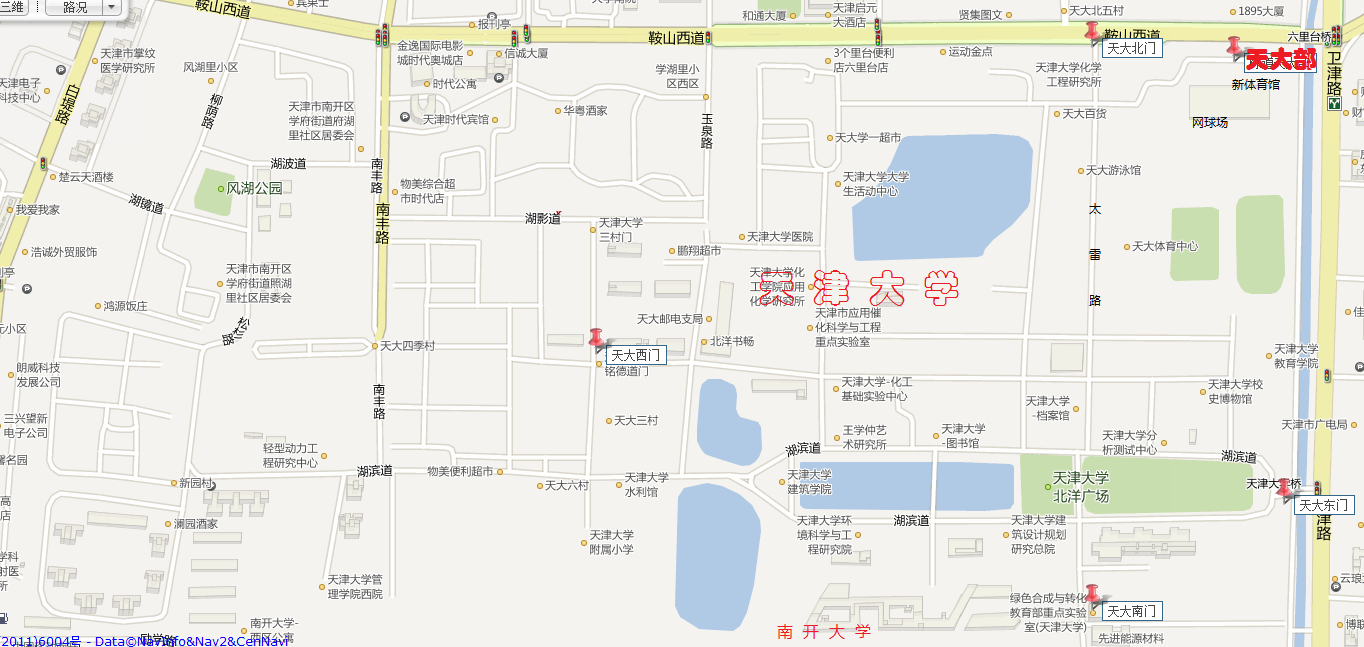Expand the 路况 dropdown arrow
1364x647 pixels.
[110, 7]
